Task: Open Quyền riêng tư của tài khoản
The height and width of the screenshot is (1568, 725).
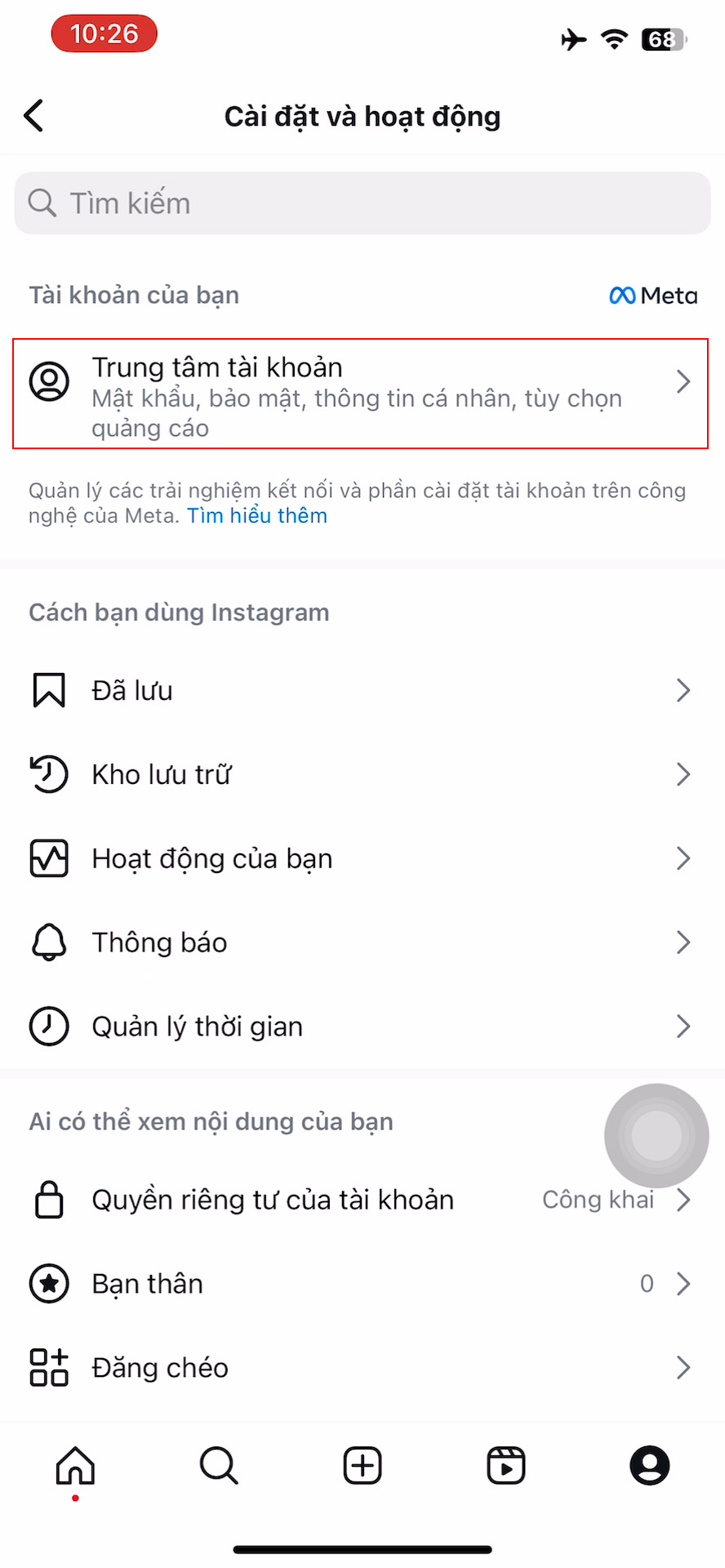Action: 362,1200
